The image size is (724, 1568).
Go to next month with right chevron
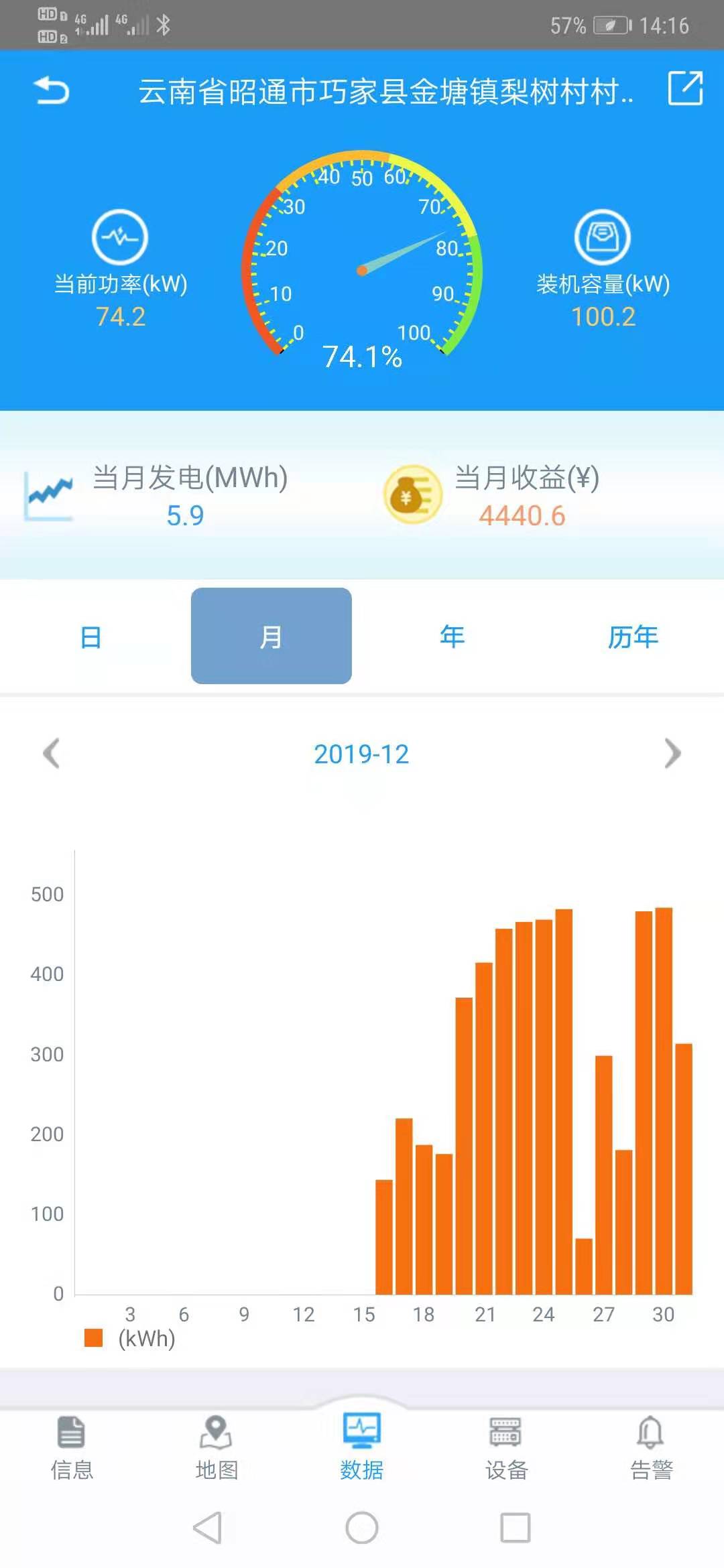point(672,753)
